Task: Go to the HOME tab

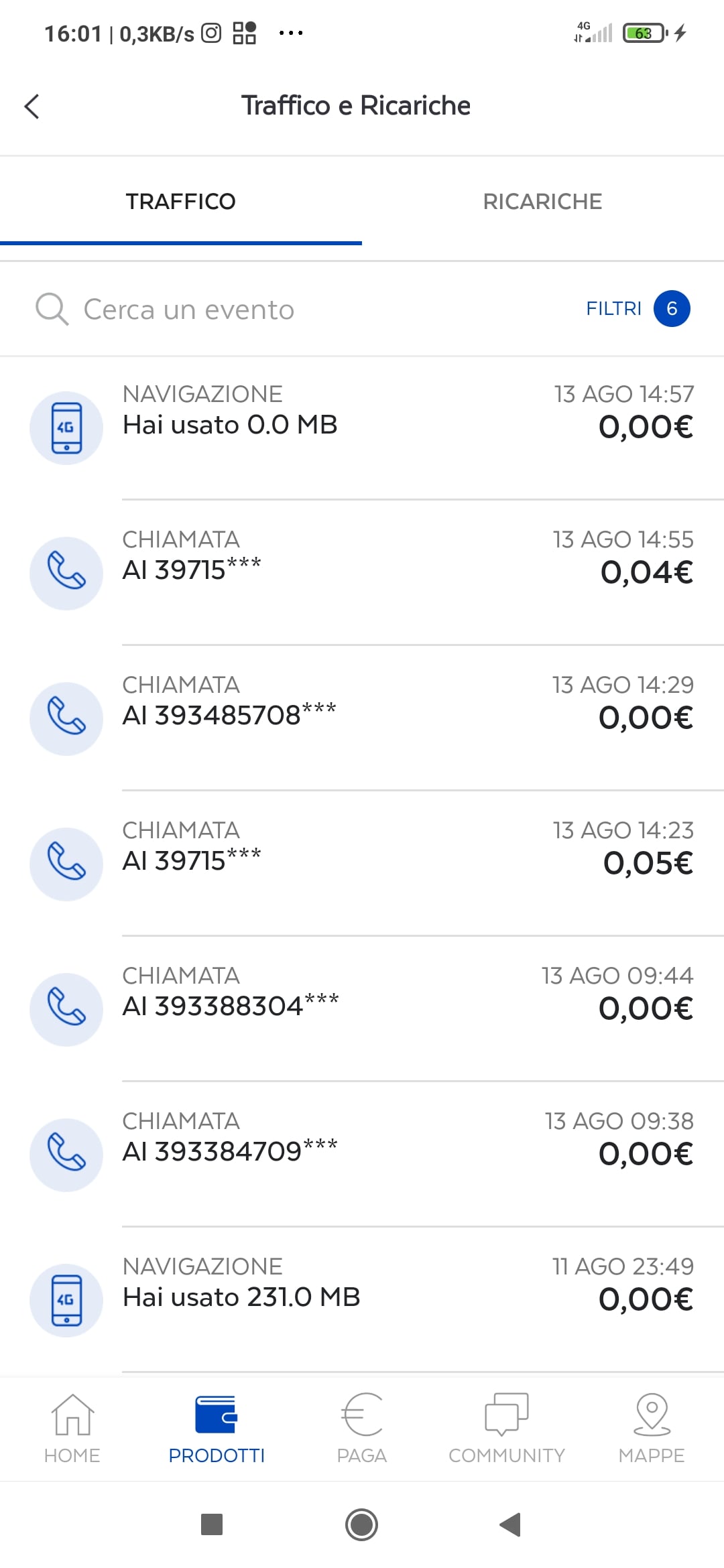Action: click(x=72, y=1429)
